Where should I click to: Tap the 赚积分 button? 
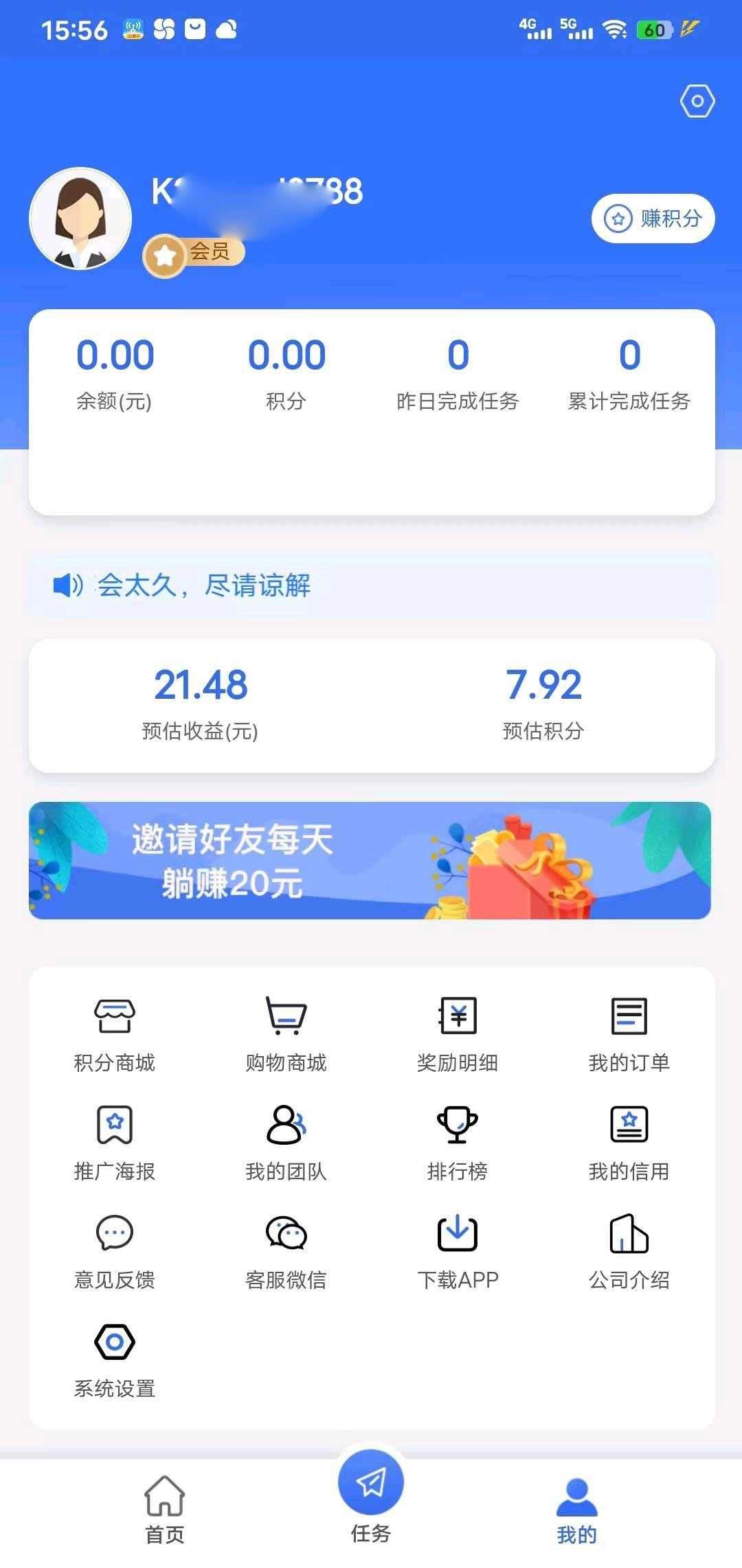pos(653,219)
